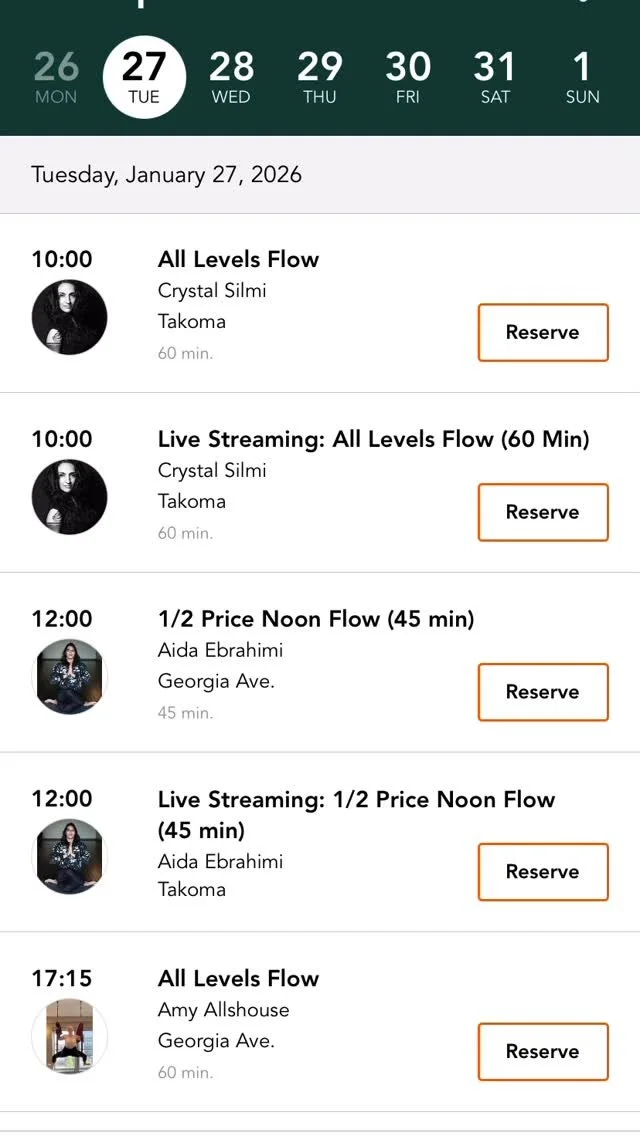
Task: Jump to Friday the 30th
Action: tap(407, 77)
